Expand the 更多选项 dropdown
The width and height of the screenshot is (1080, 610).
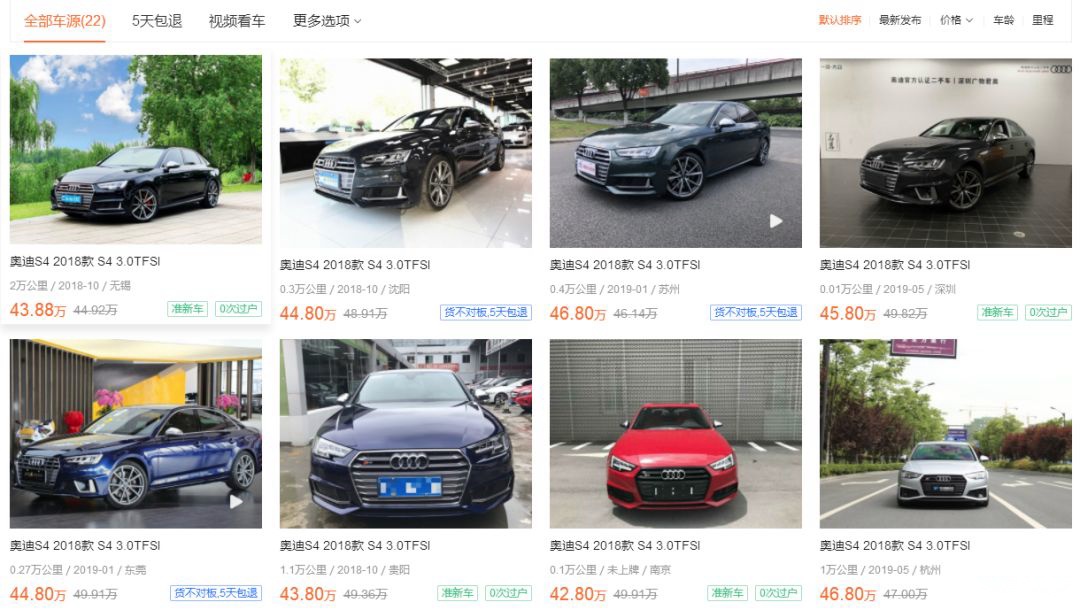[327, 20]
